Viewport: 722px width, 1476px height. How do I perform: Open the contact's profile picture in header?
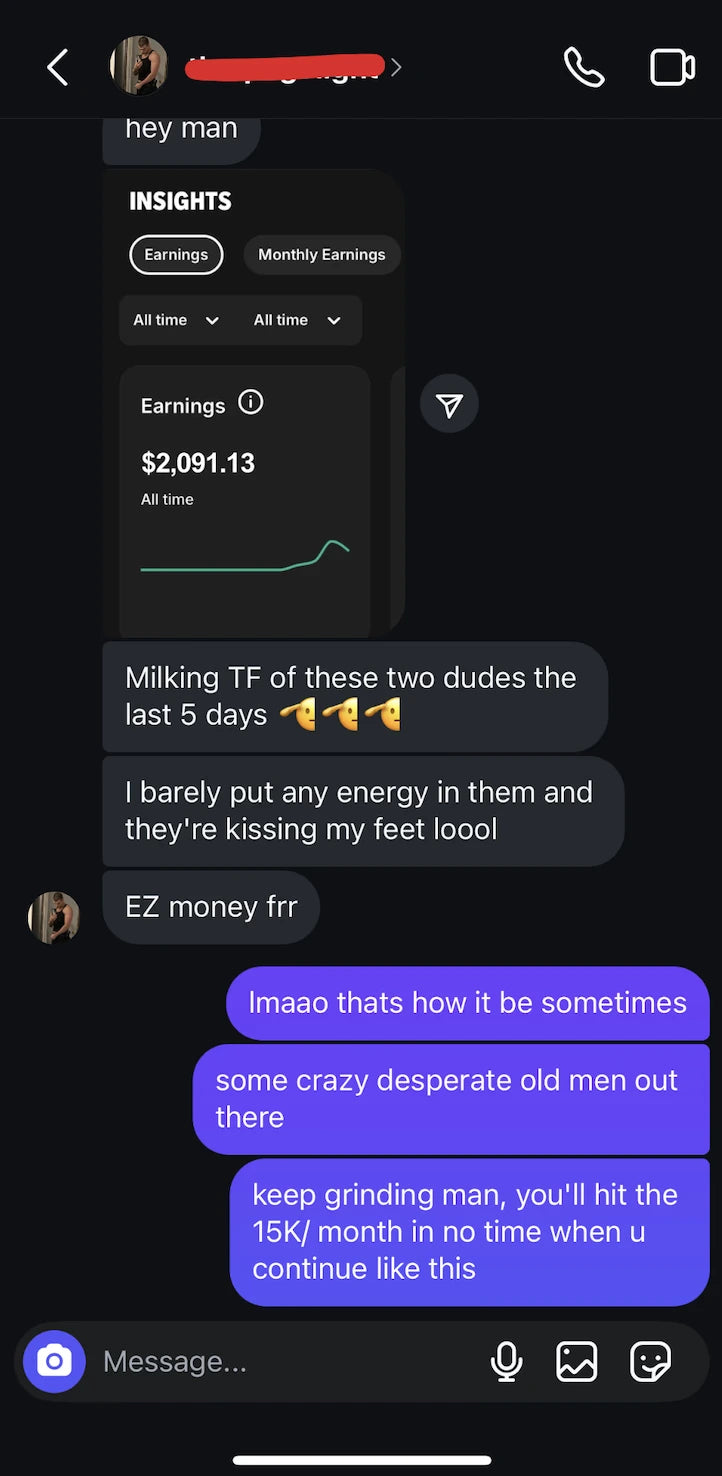coord(138,66)
